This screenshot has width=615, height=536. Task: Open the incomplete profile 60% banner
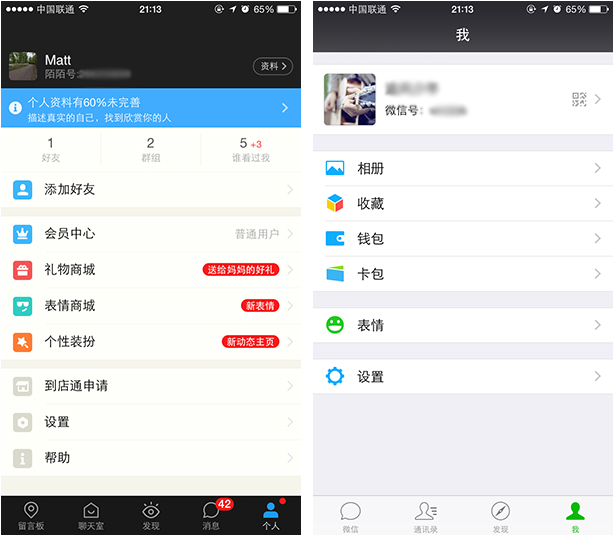point(150,108)
